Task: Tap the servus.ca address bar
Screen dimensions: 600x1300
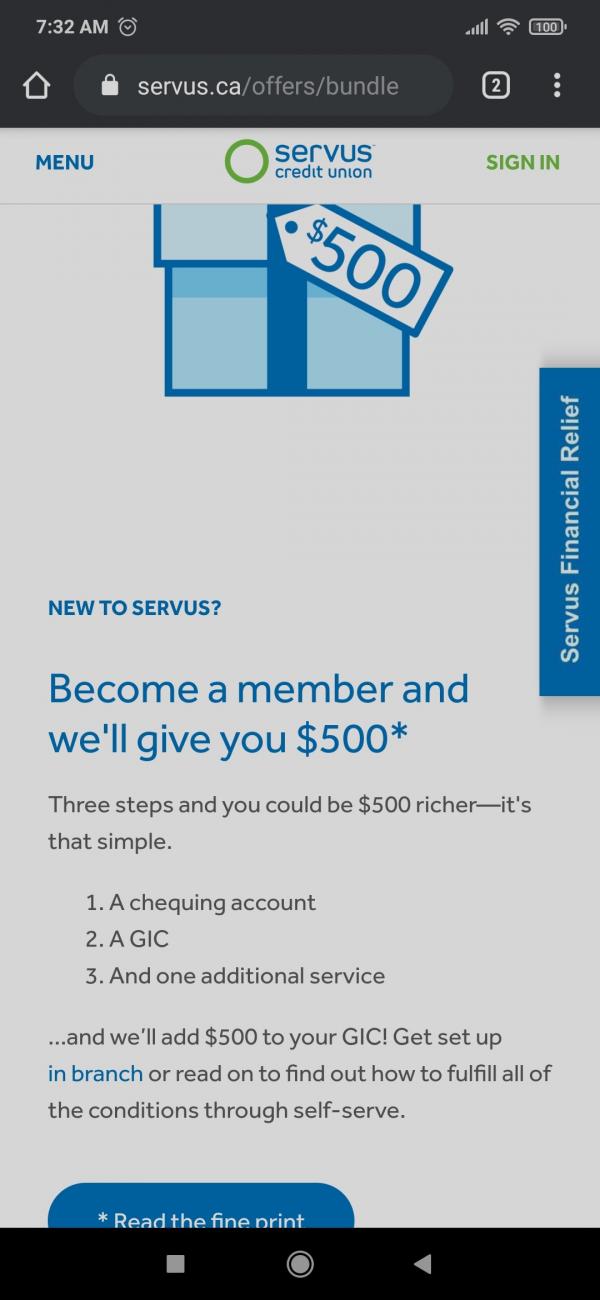Action: (266, 86)
